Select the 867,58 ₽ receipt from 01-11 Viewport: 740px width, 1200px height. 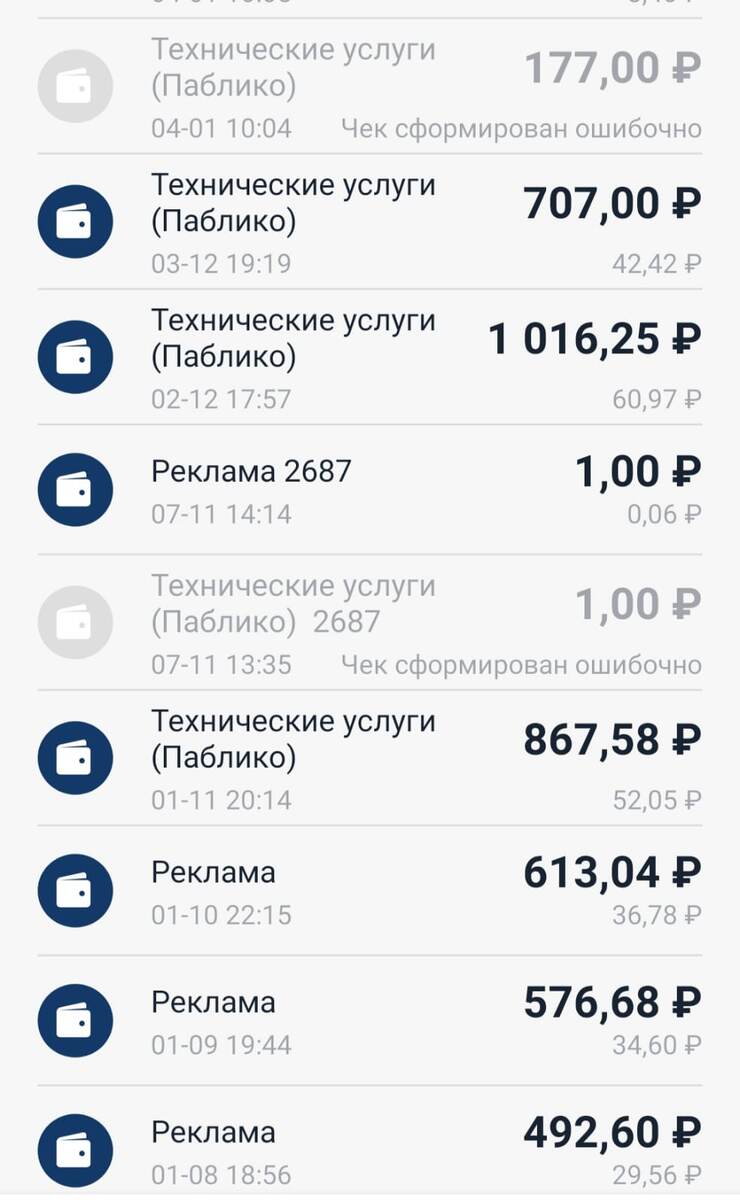[370, 757]
